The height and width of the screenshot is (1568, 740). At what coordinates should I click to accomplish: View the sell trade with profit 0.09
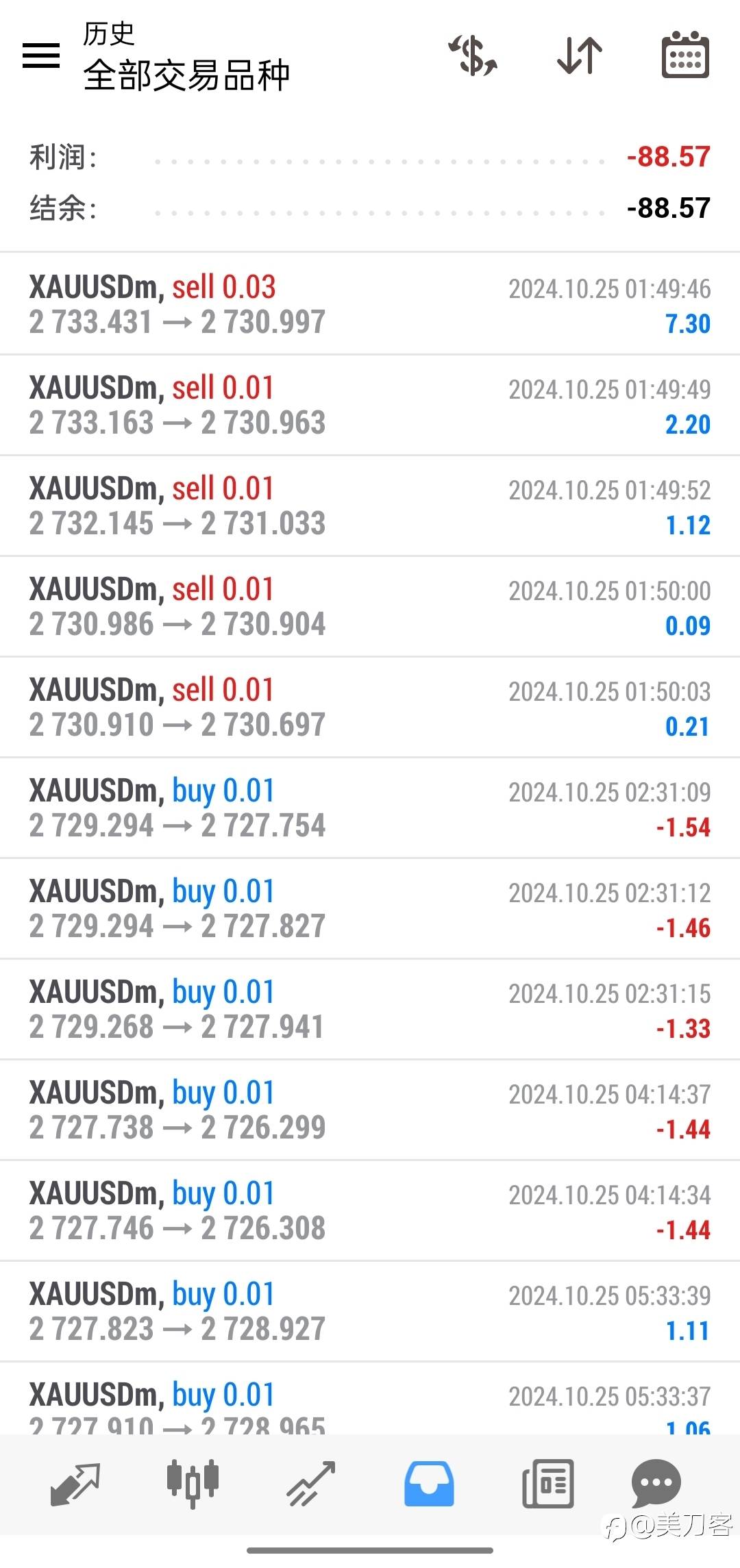point(370,606)
